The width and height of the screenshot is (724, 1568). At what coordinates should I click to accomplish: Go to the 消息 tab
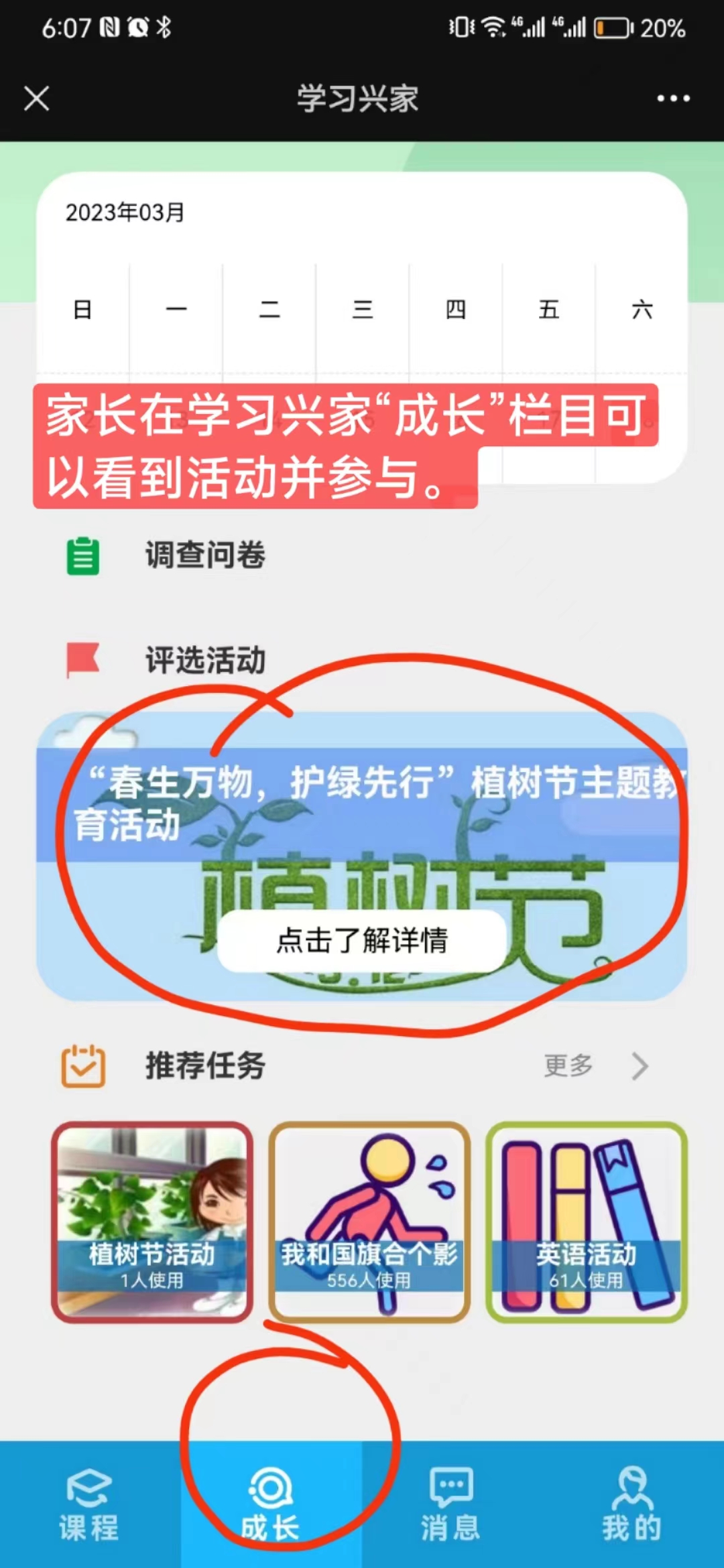tap(451, 1504)
